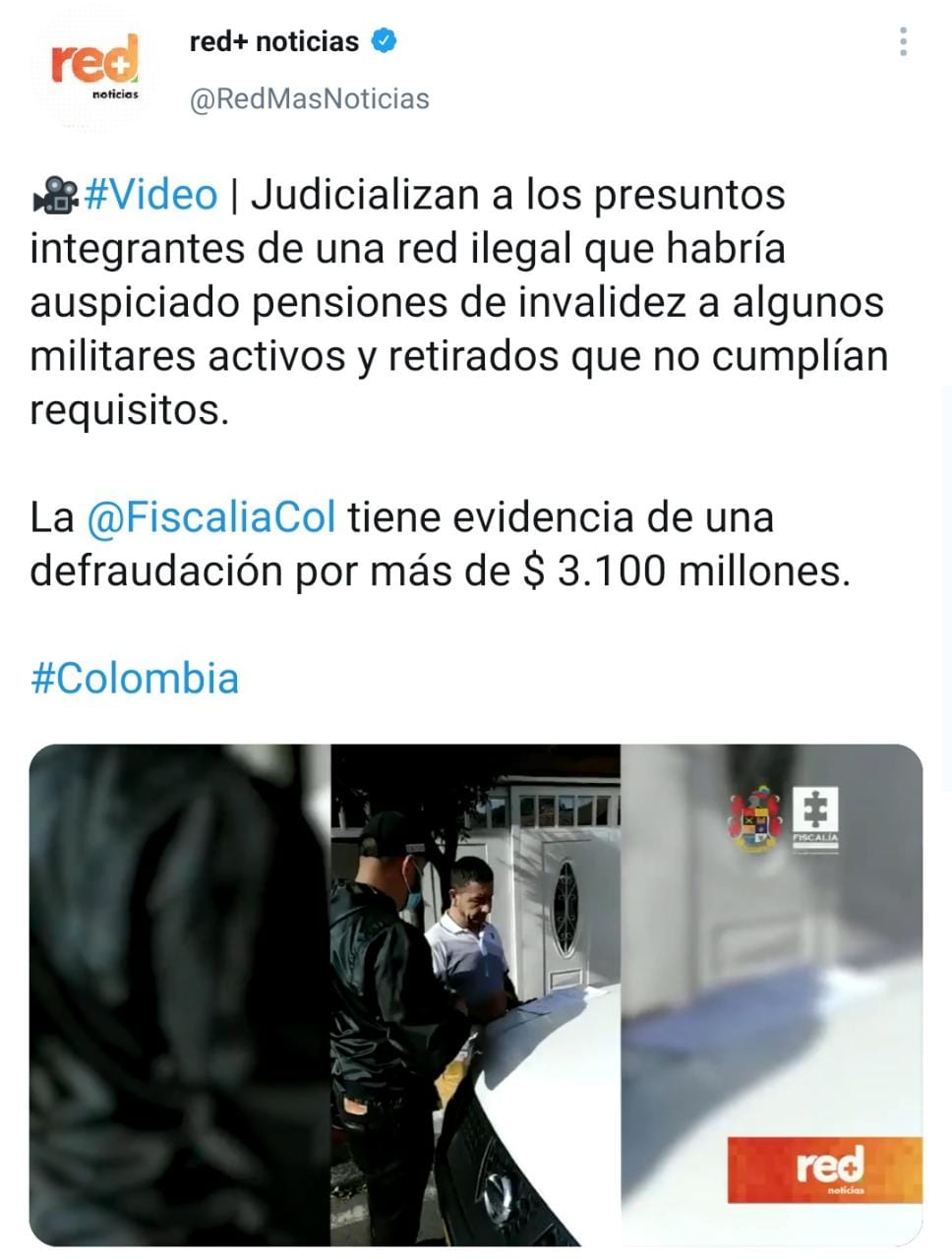The height and width of the screenshot is (1259, 952).
Task: Open the @RedMasNoticias account name
Action: click(309, 99)
